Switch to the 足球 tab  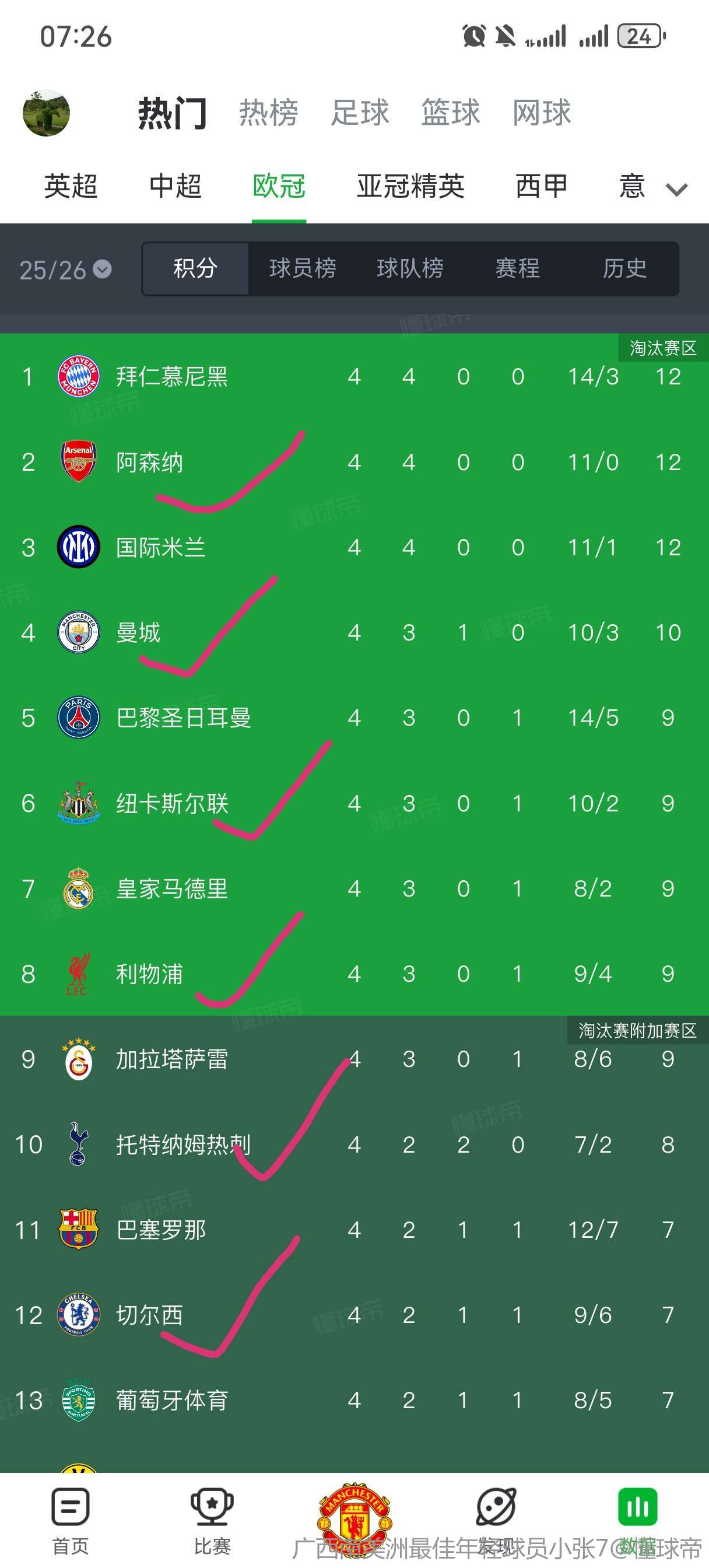[360, 113]
